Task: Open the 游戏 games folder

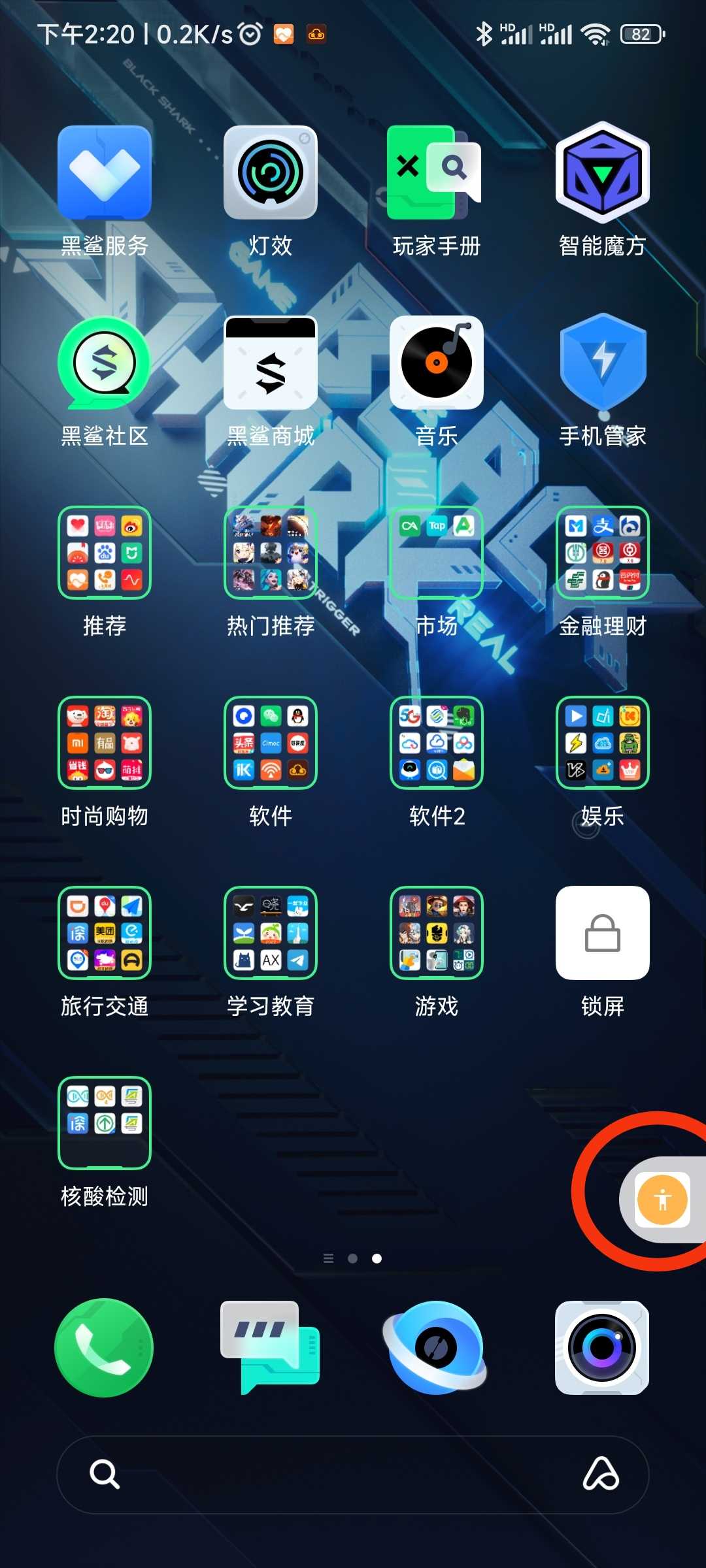Action: point(436,933)
